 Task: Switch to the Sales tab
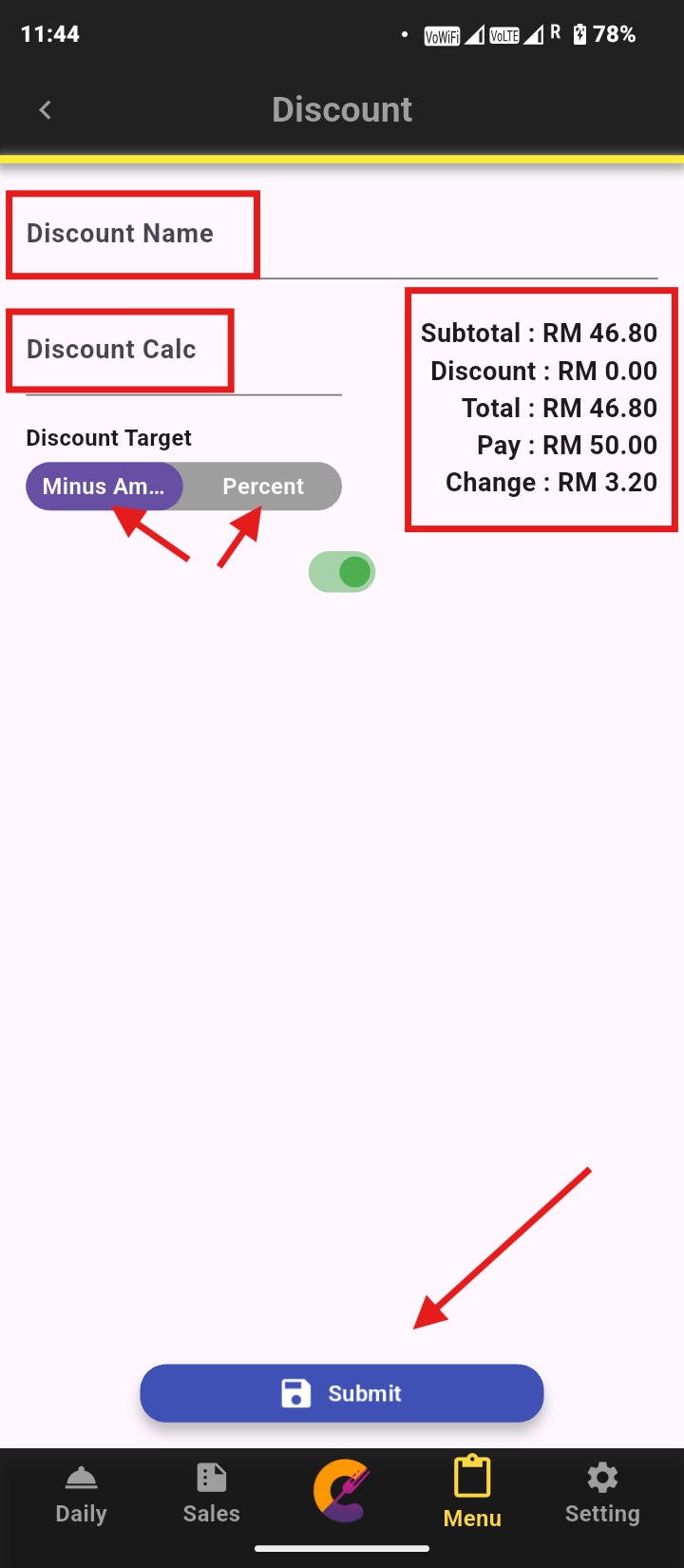[211, 1495]
